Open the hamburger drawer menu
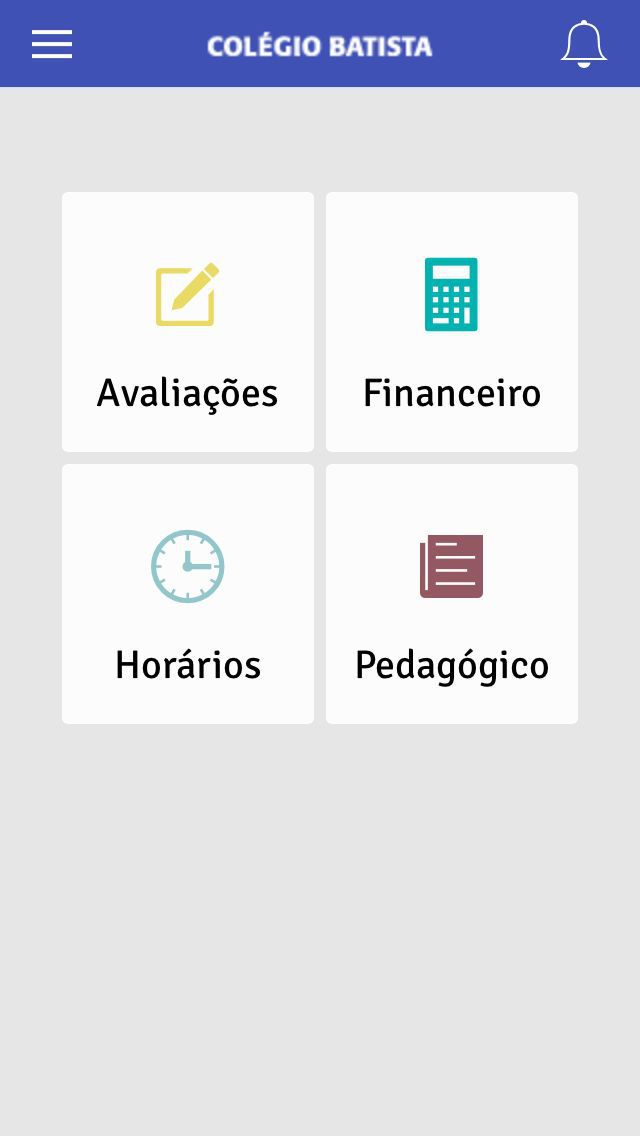640x1136 pixels. [x=52, y=44]
